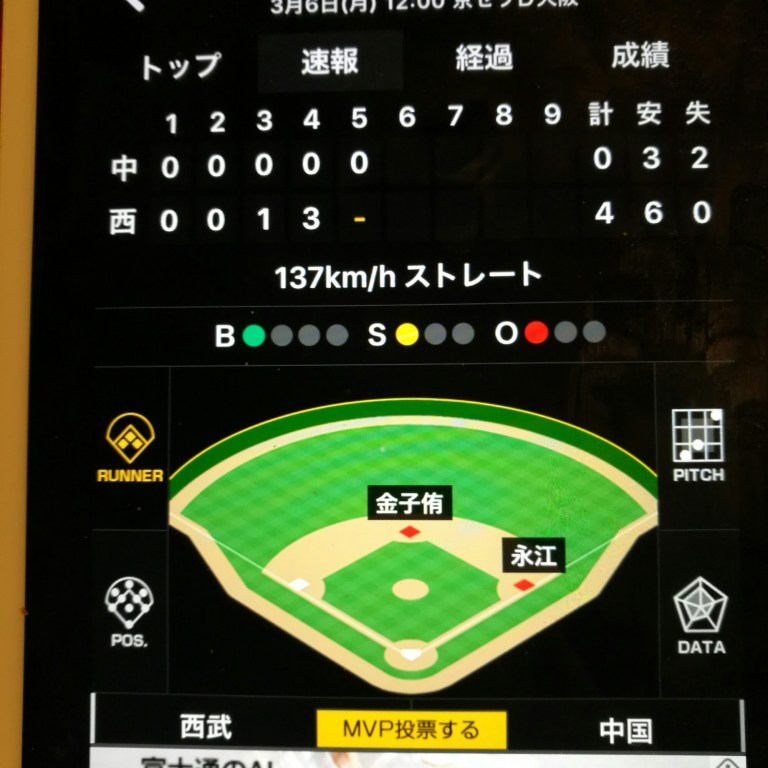Open the DATA radar chart view
This screenshot has width=768, height=768.
pos(700,616)
